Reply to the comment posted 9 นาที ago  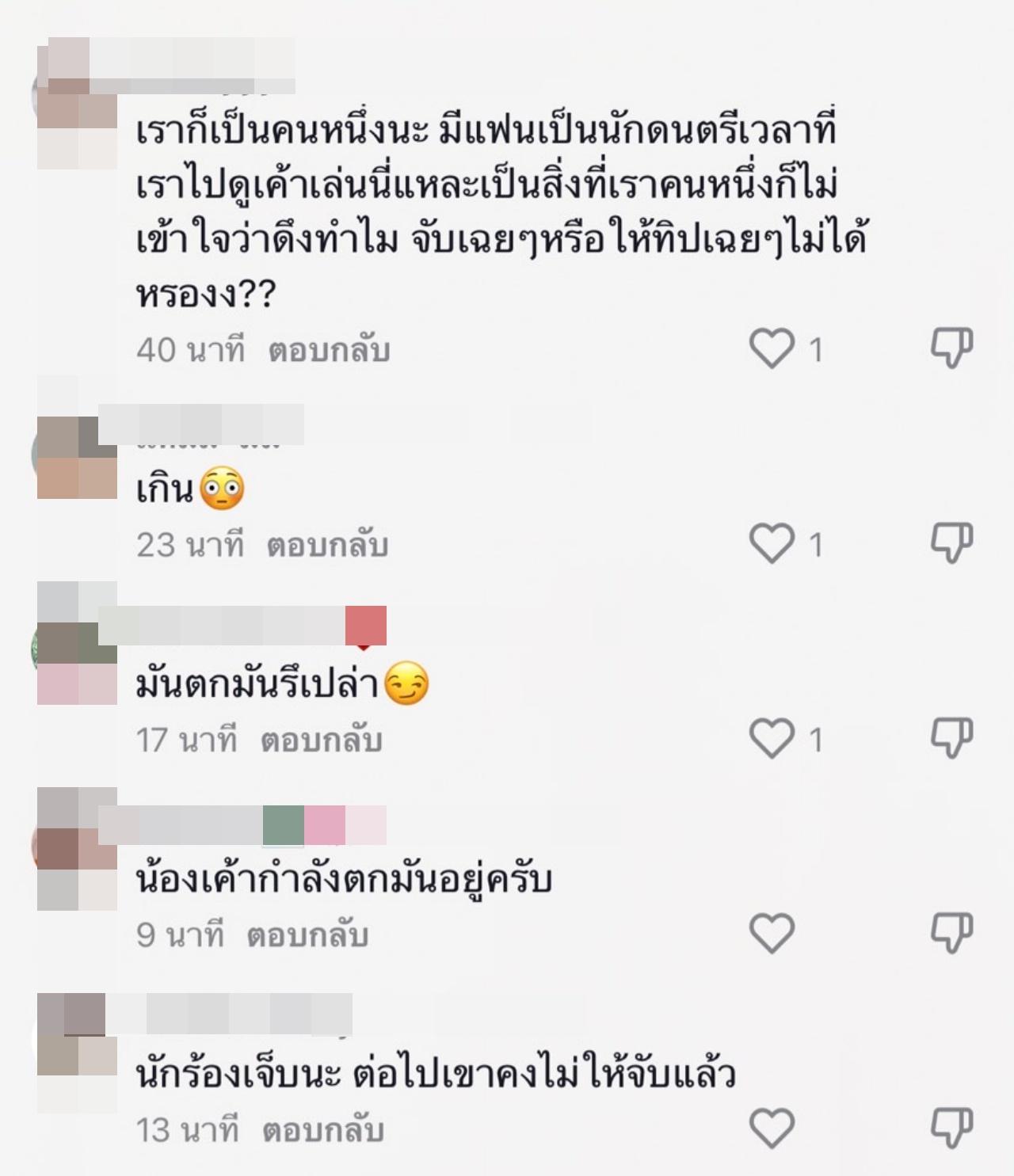coord(307,935)
